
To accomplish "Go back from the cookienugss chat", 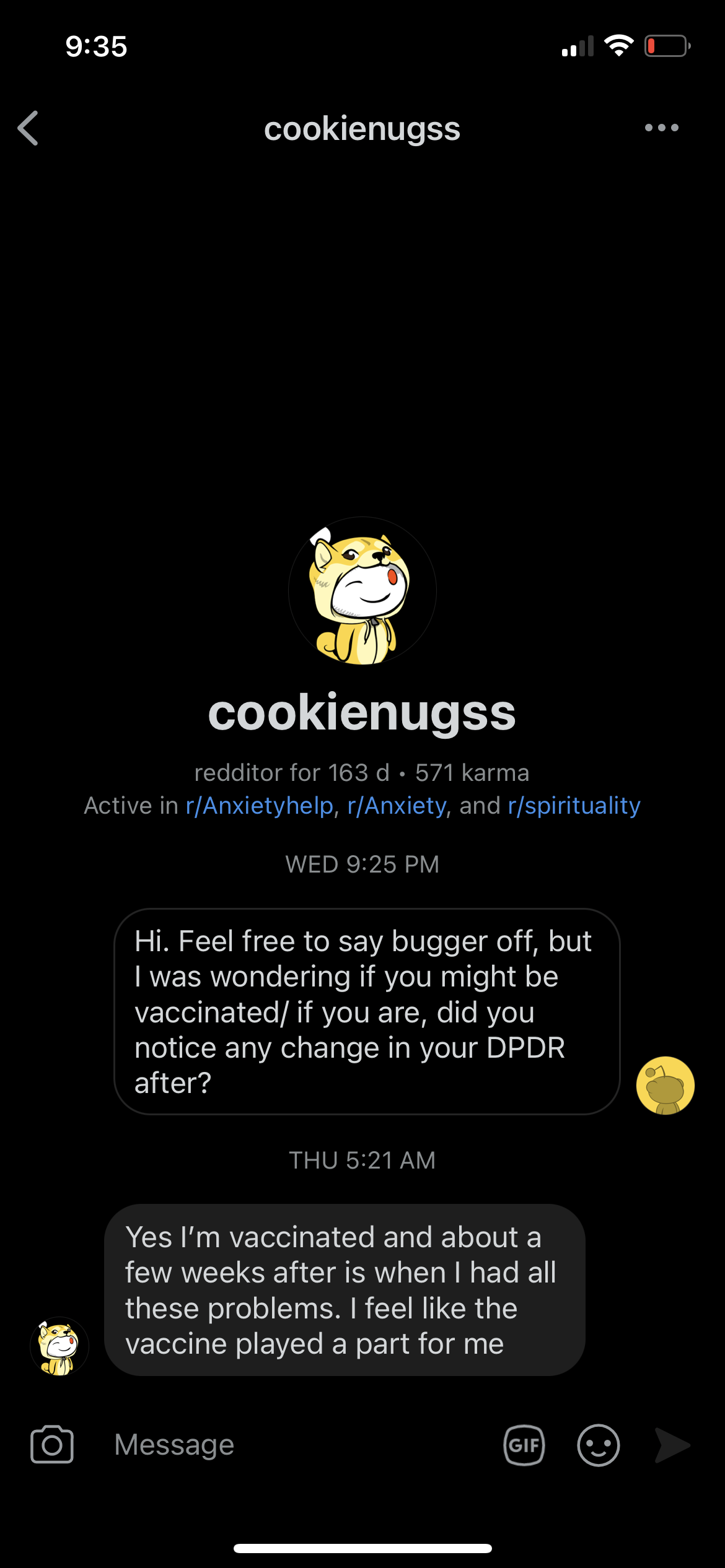I will pos(29,128).
